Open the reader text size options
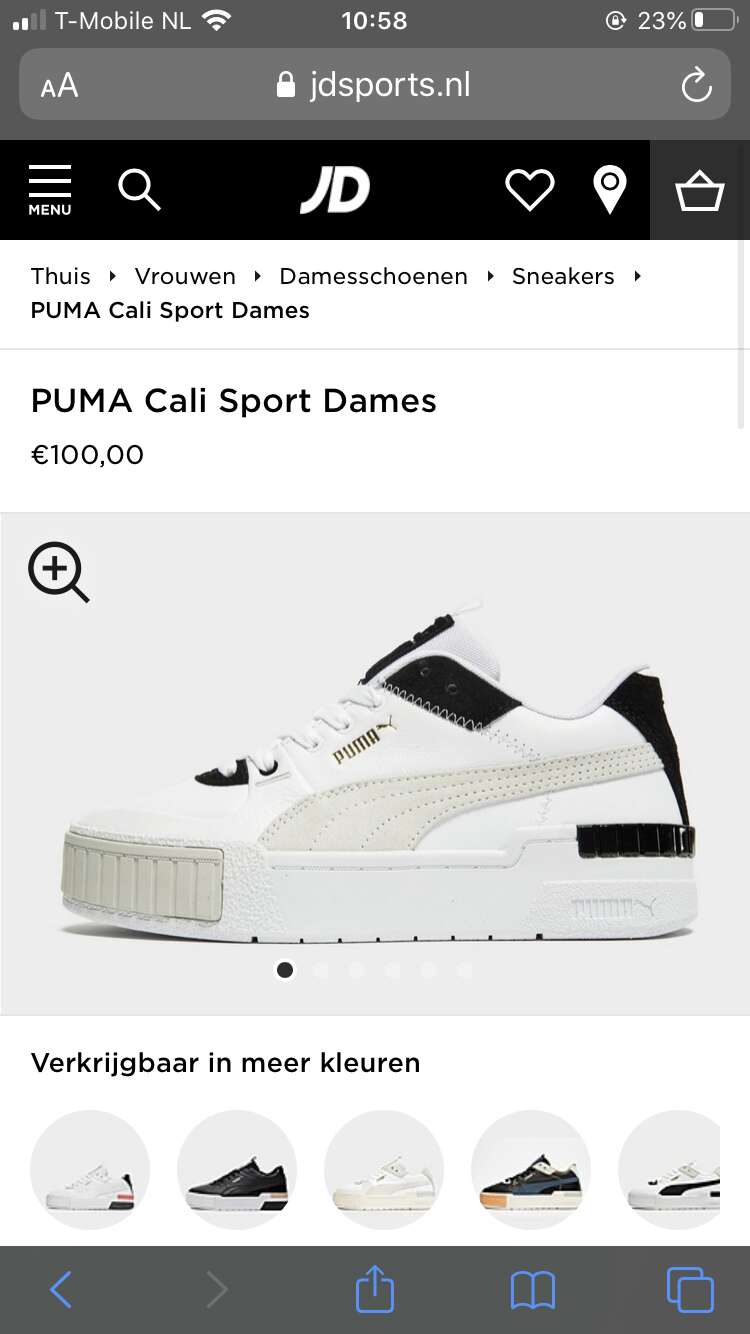750x1334 pixels. click(x=59, y=86)
